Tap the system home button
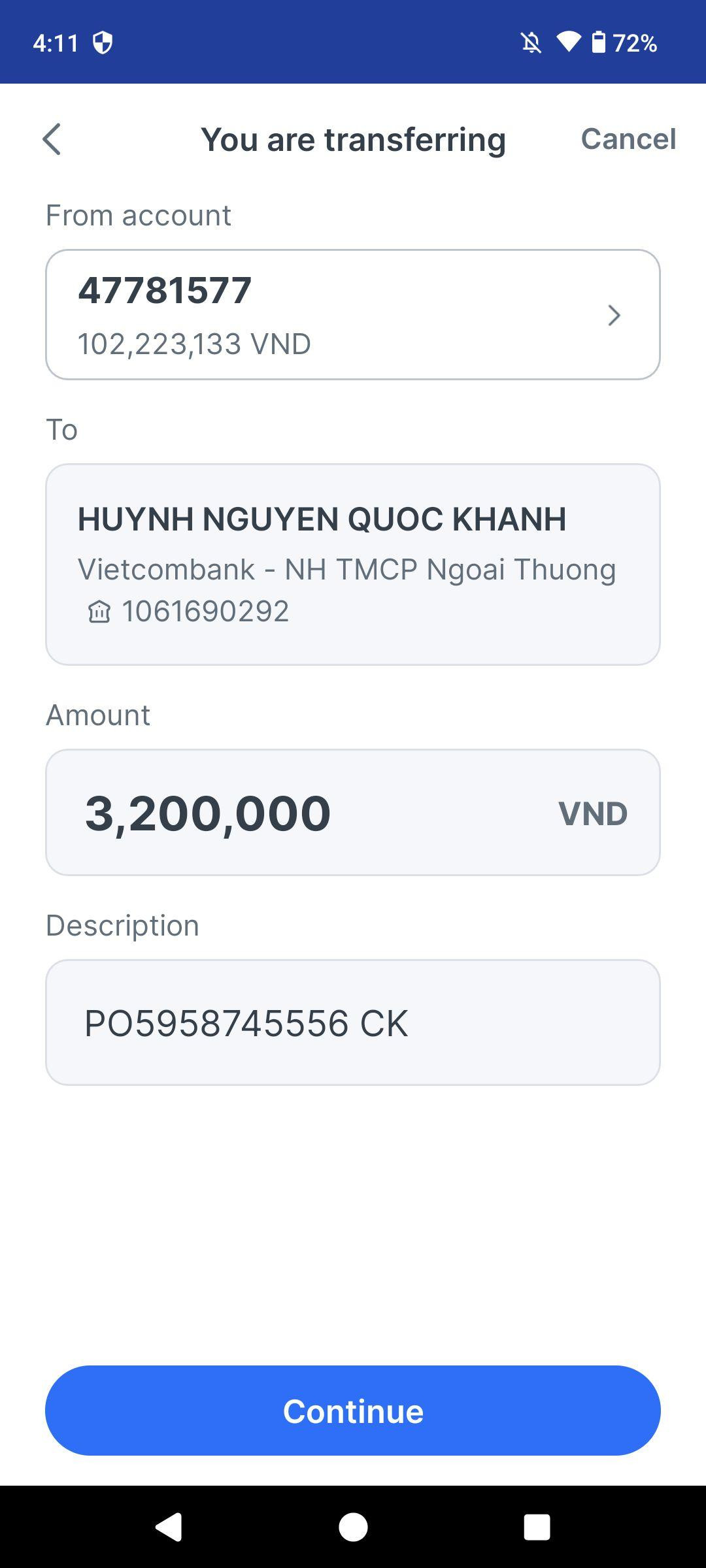The height and width of the screenshot is (1568, 706). tap(352, 1527)
